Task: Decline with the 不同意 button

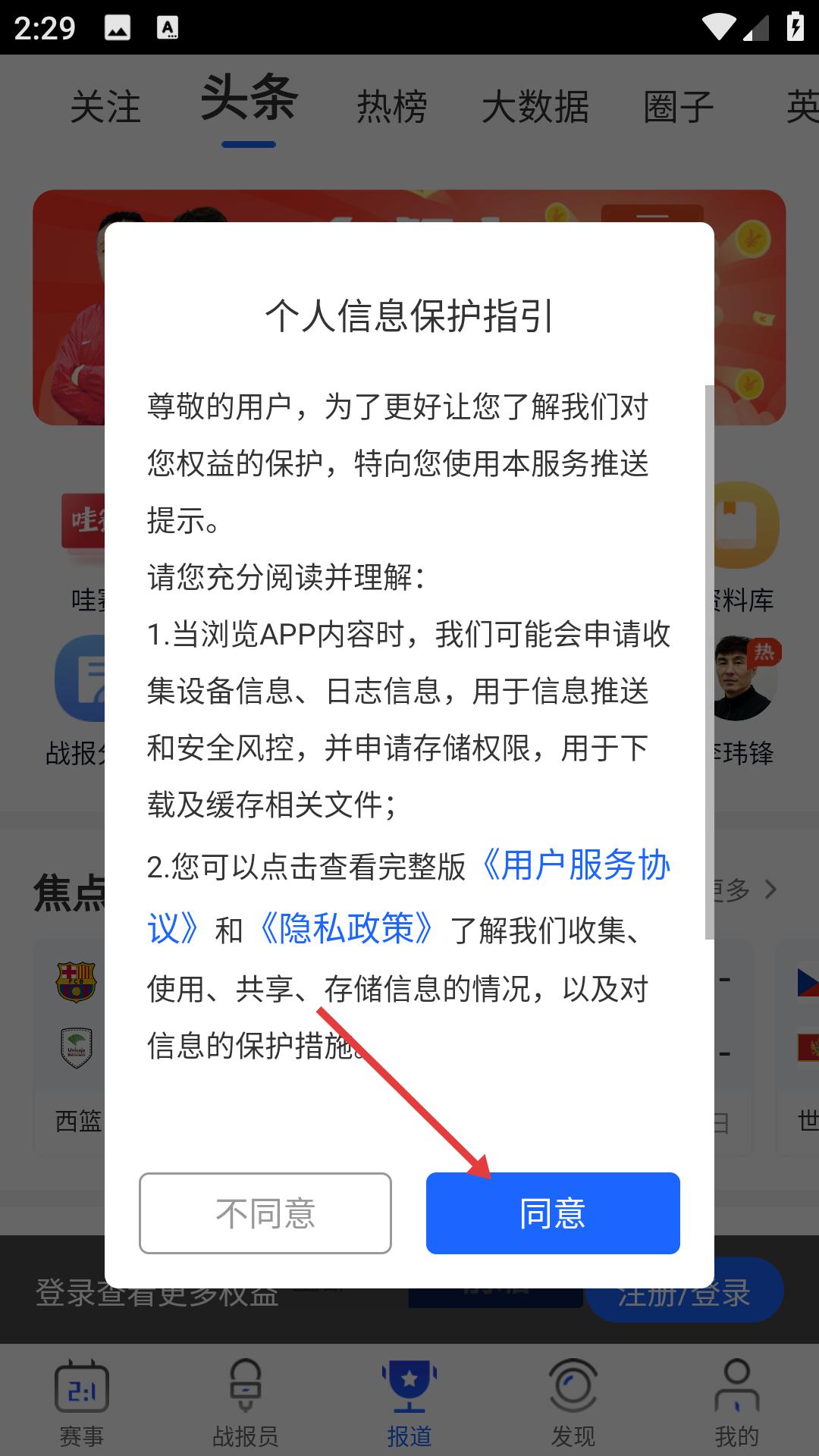Action: pyautogui.click(x=265, y=1213)
